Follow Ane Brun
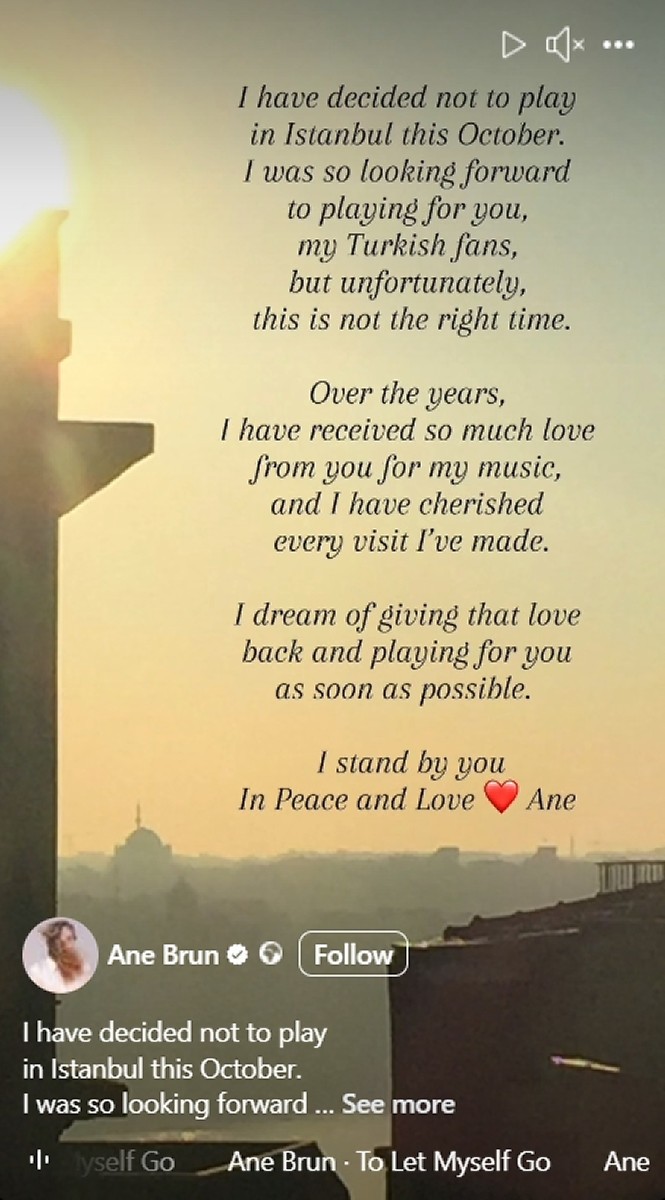 coord(353,955)
